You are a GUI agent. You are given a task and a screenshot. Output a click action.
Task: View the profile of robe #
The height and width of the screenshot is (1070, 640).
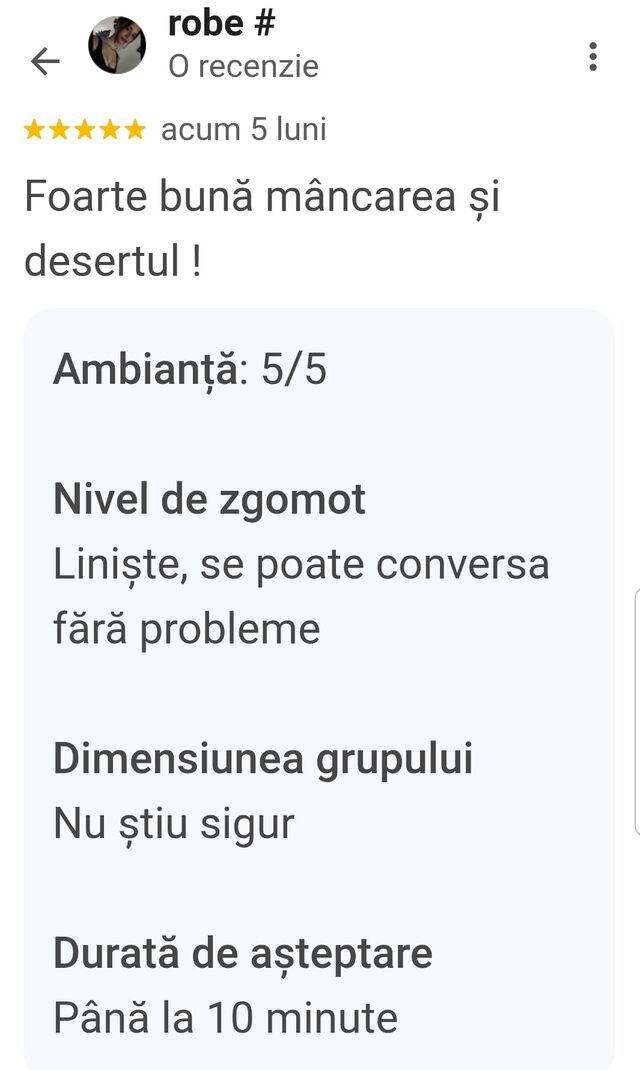point(221,26)
